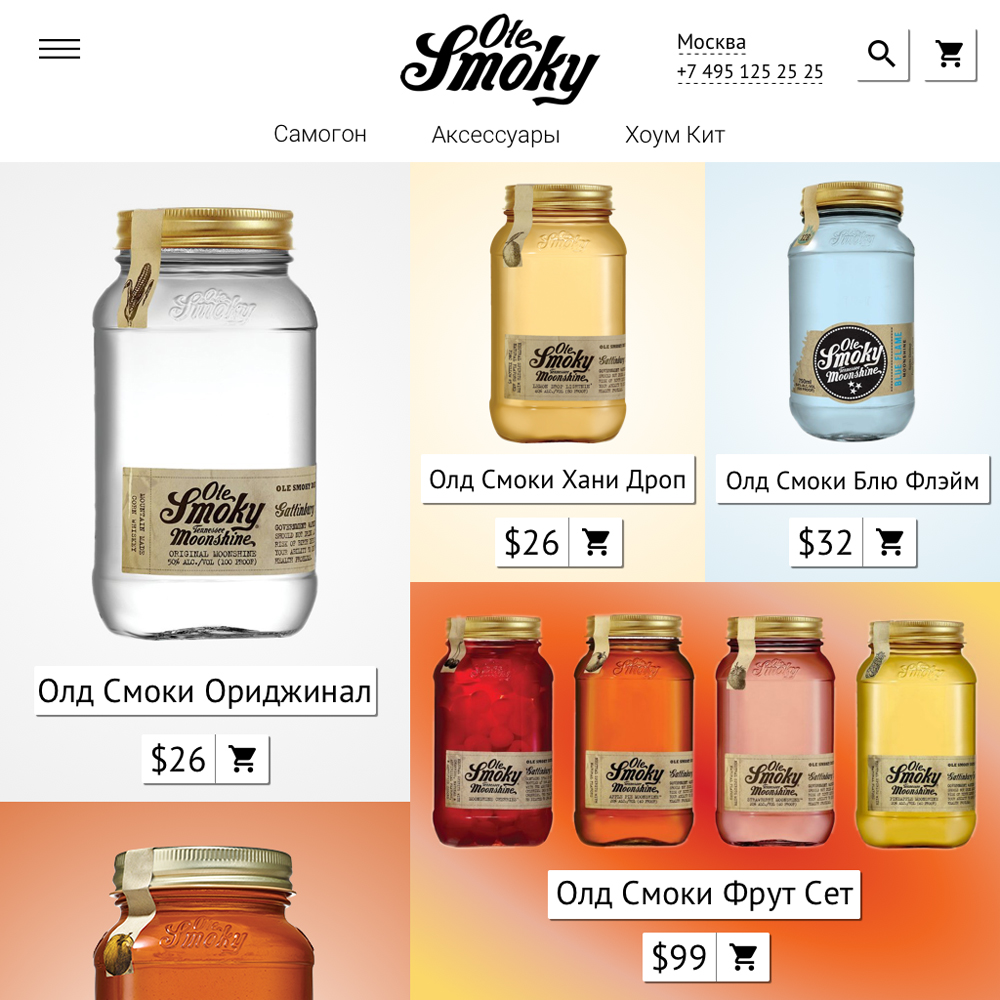Image resolution: width=1000 pixels, height=1000 pixels.
Task: Open the Олд Смоки Блю Флэйм product
Action: pyautogui.click(x=852, y=481)
